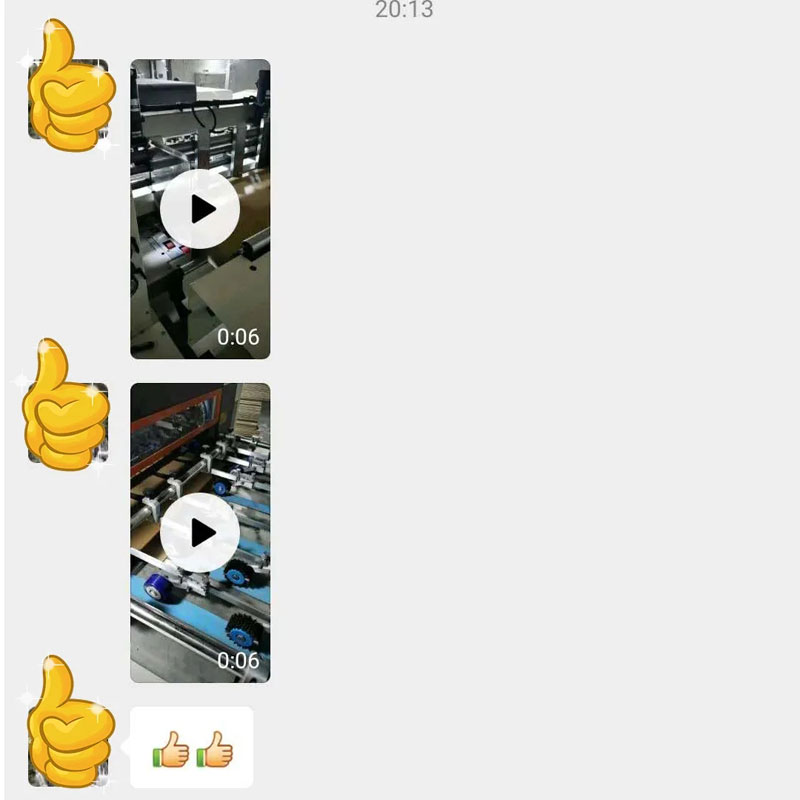Open sender's avatar beside the thumbs-up emoji message
Image resolution: width=800 pixels, height=800 pixels.
(68, 733)
